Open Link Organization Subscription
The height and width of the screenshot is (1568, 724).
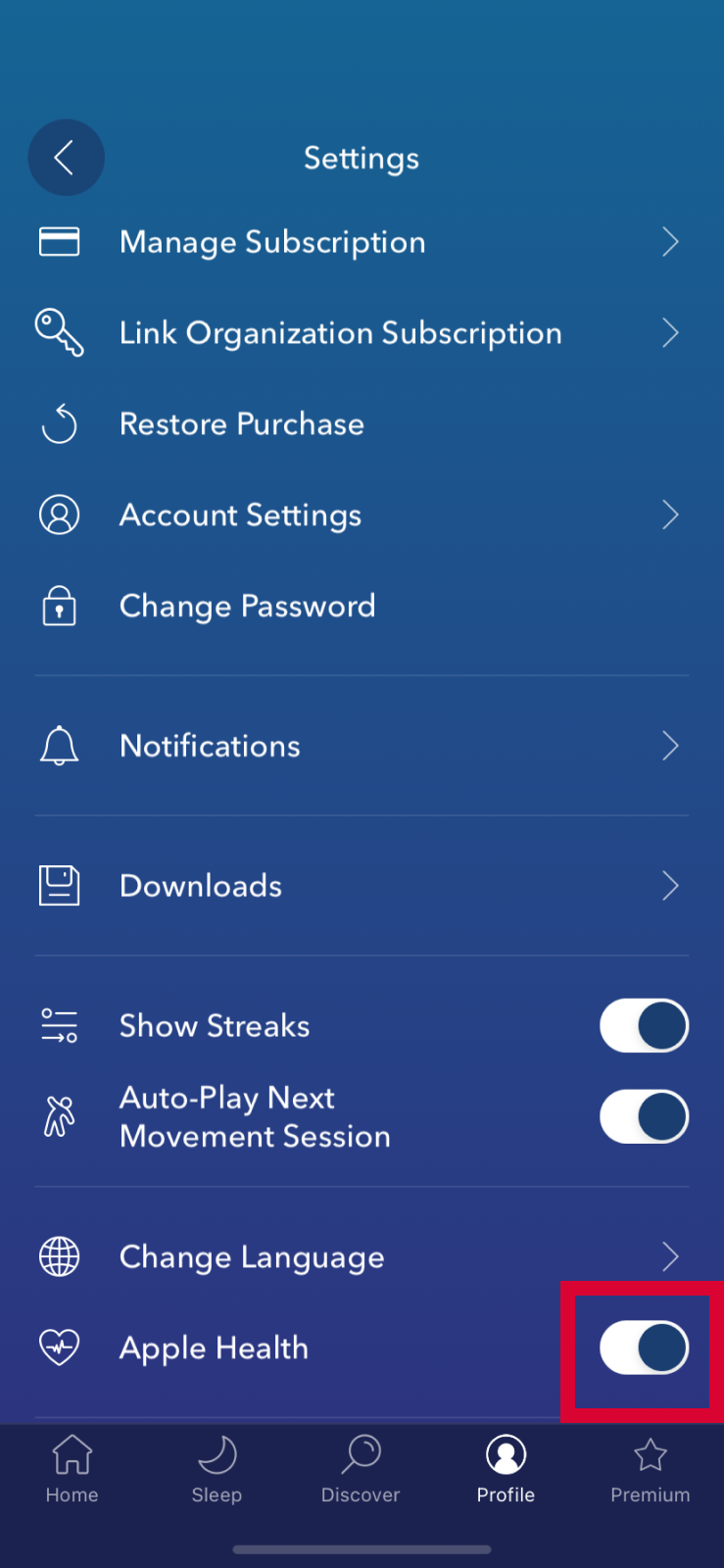362,333
